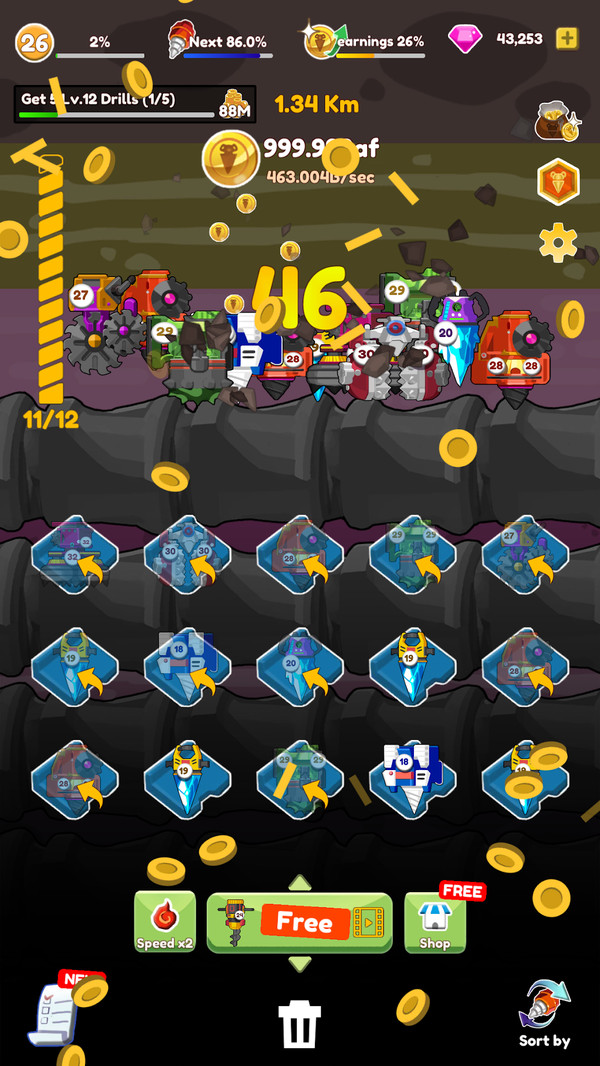
Task: Select the level 32 drill slot
Action: [x=75, y=556]
